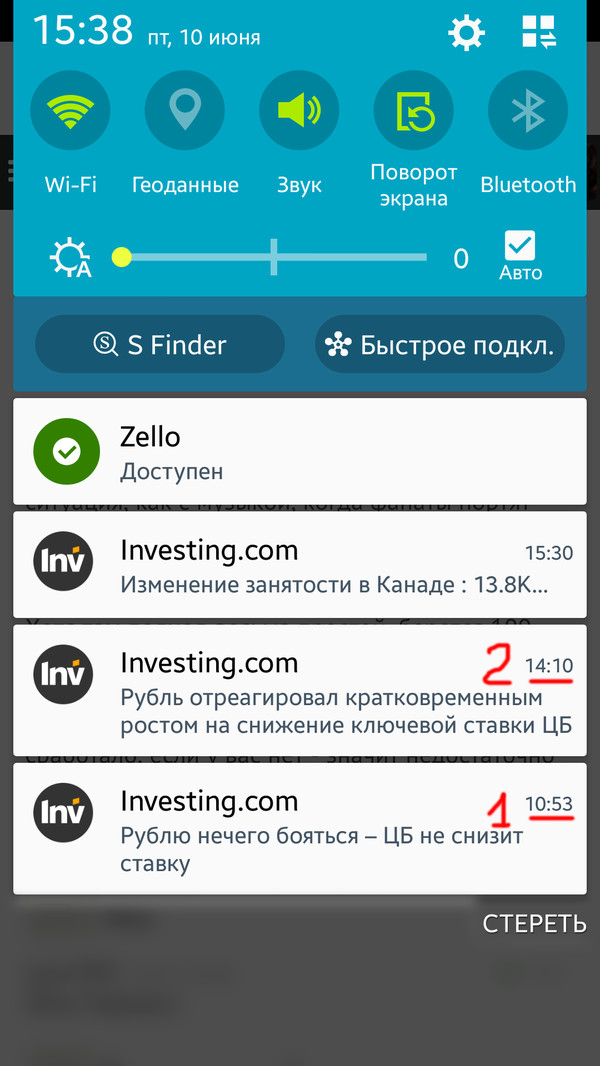Clear all notifications with СТЕРЕТЬ
The height and width of the screenshot is (1066, 600).
[534, 924]
